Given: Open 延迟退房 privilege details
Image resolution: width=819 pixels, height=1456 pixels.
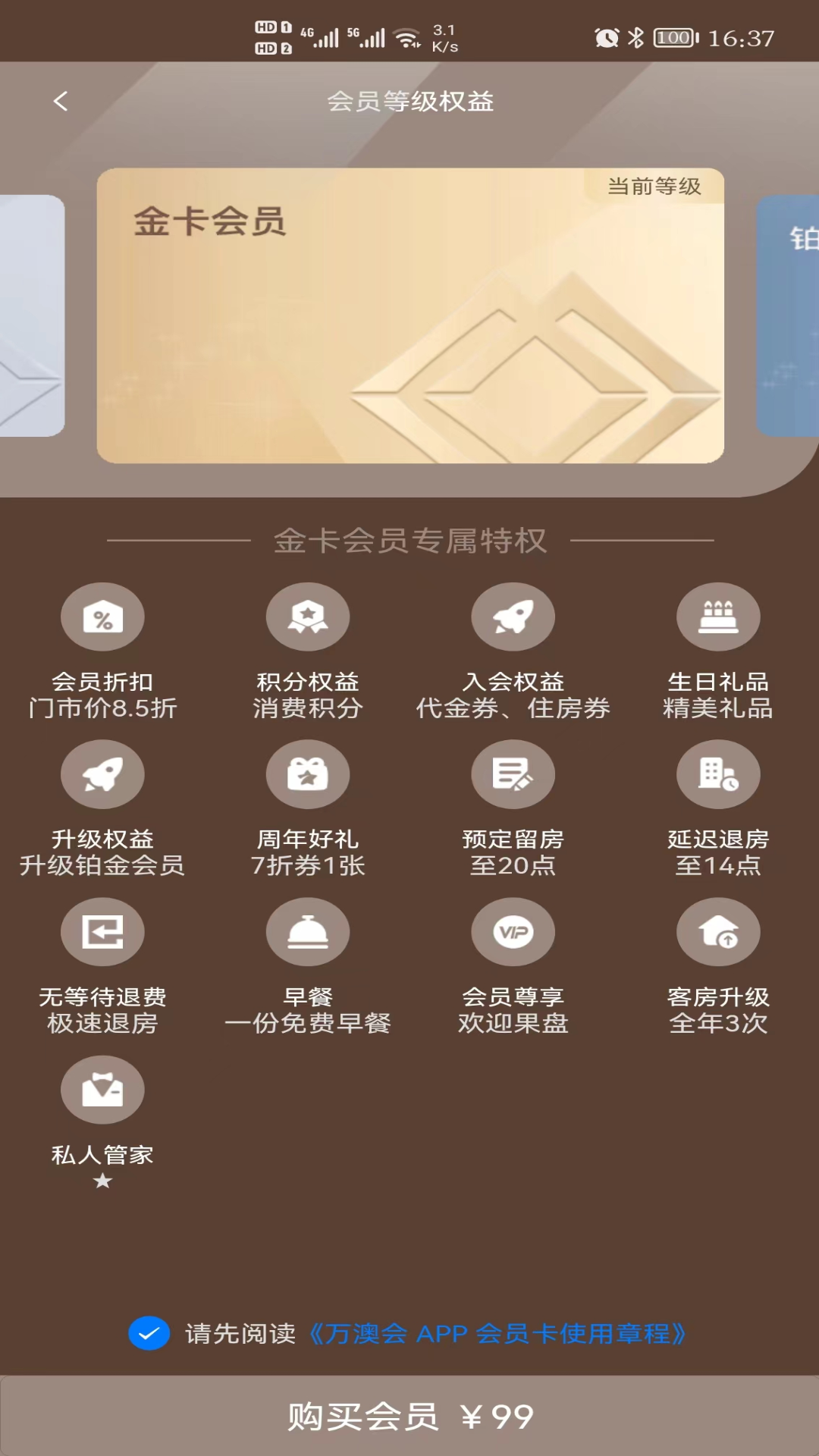Looking at the screenshot, I should pyautogui.click(x=718, y=774).
